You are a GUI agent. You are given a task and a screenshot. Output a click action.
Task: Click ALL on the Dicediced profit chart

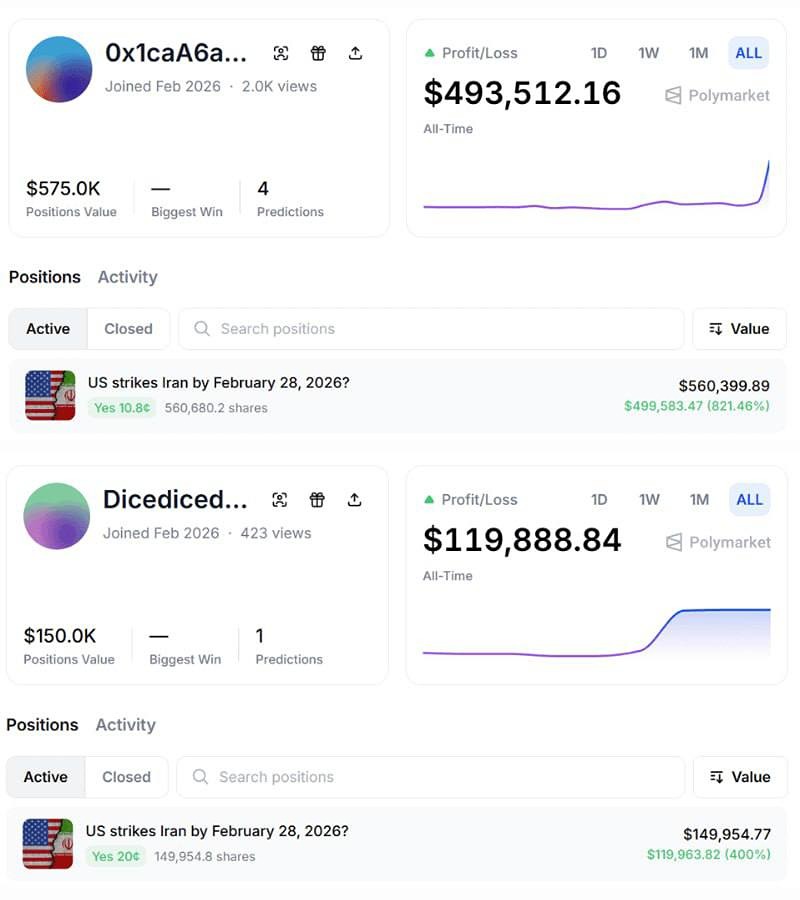pyautogui.click(x=748, y=499)
